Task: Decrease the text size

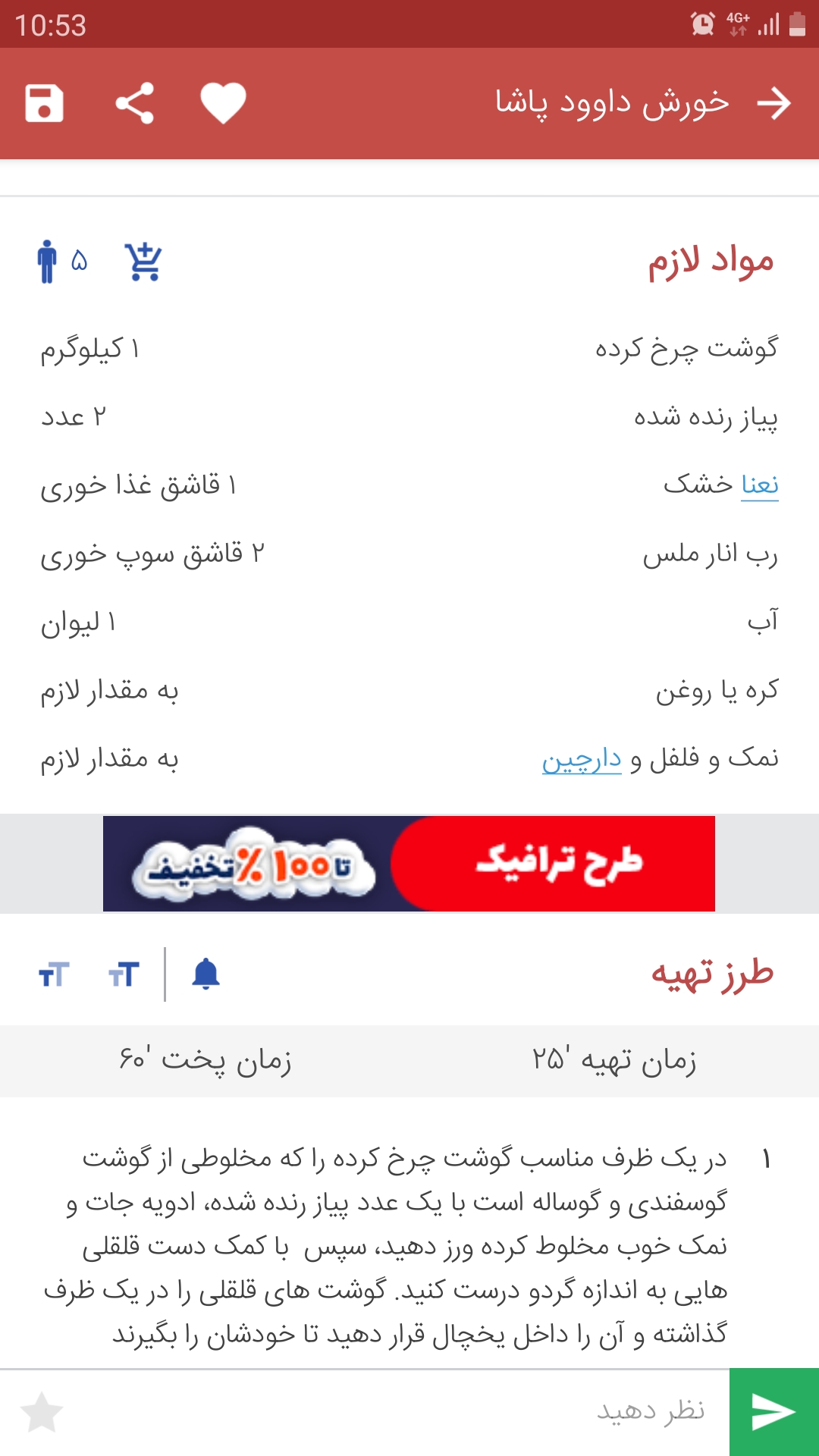Action: (x=54, y=974)
